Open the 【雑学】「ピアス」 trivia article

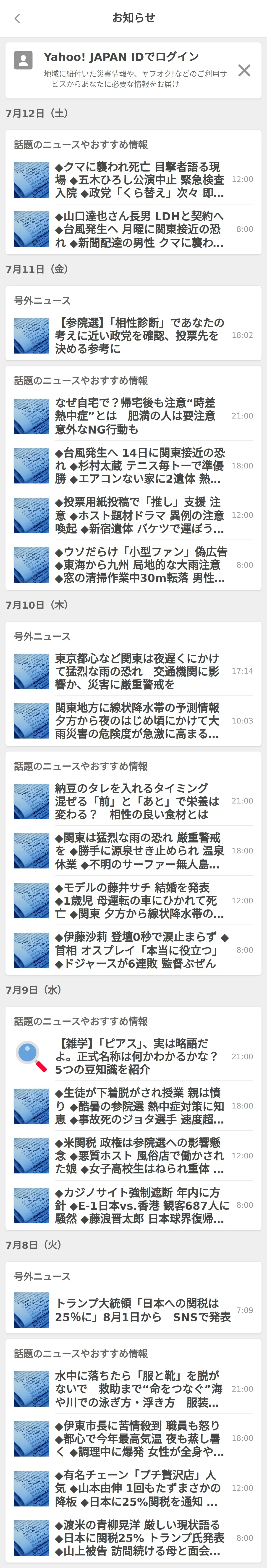click(139, 1056)
